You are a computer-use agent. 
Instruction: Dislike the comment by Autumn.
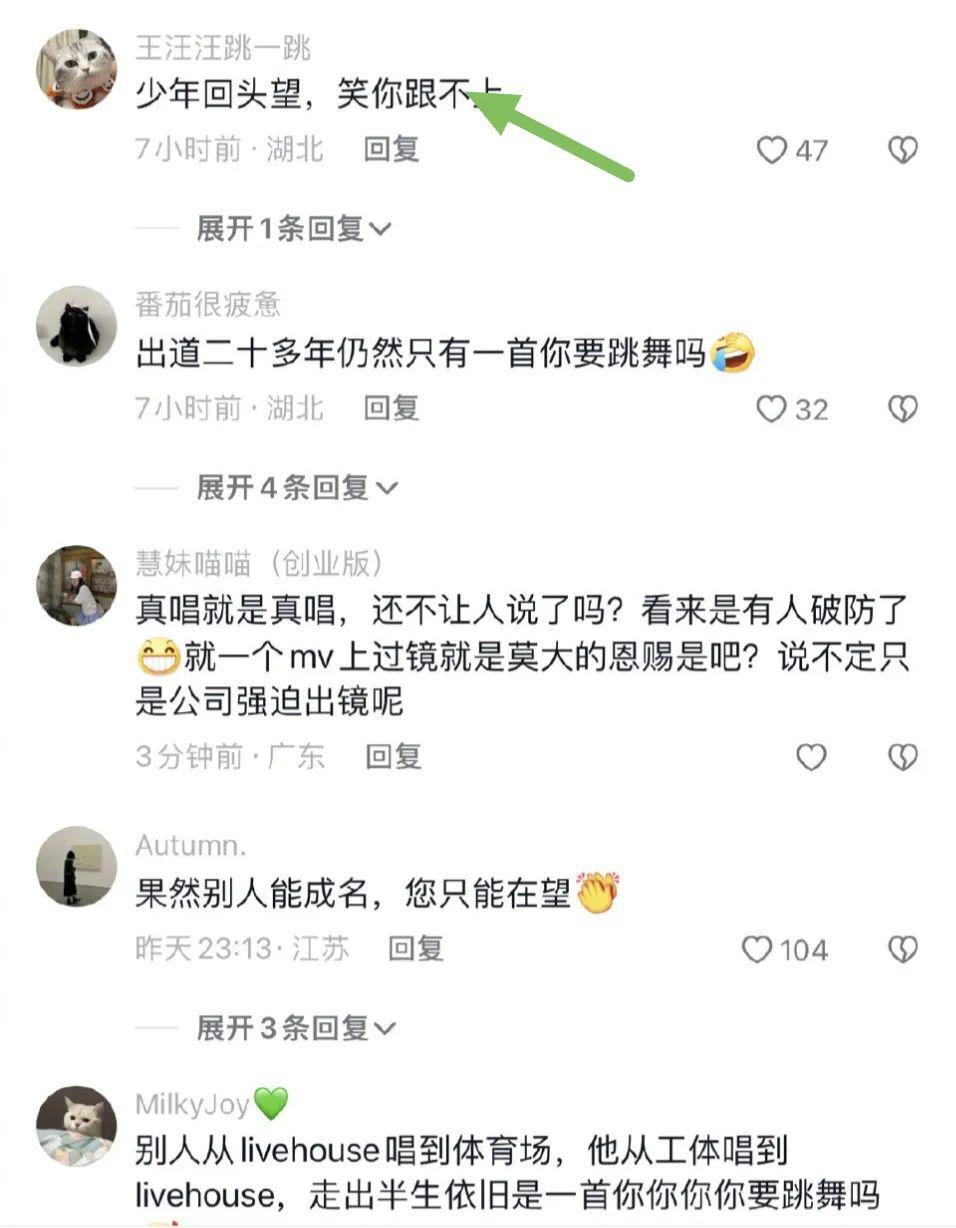[903, 949]
